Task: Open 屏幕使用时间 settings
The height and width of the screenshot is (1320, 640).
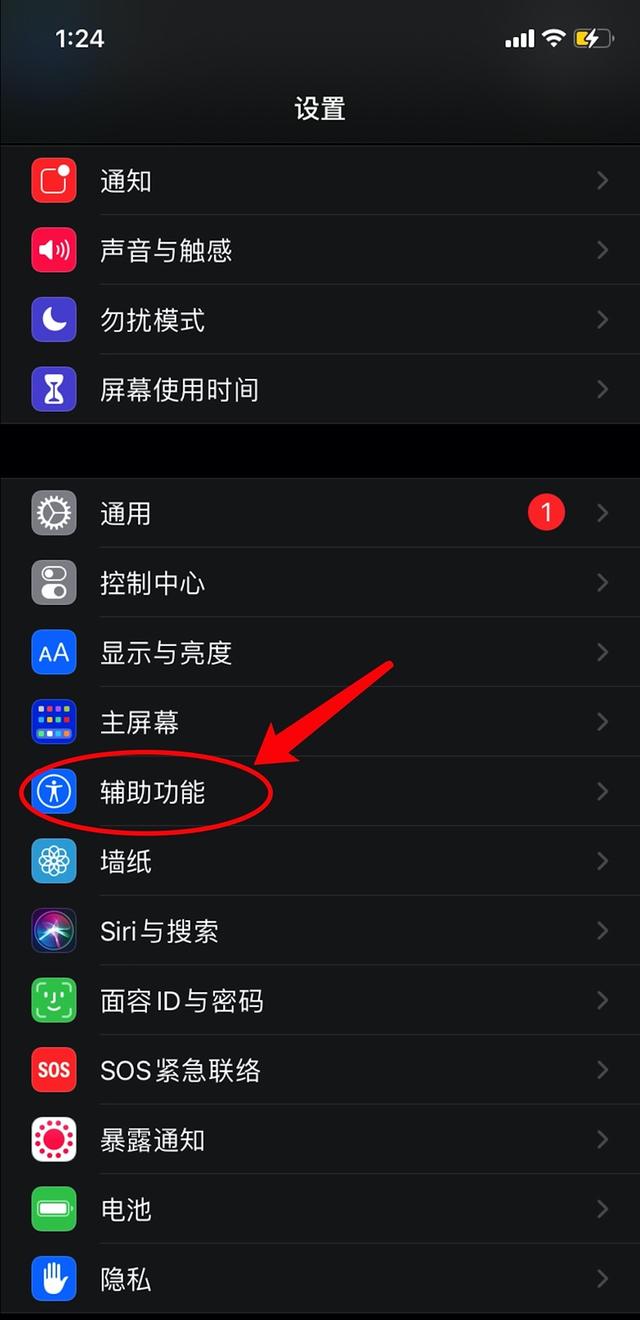Action: pyautogui.click(x=320, y=389)
